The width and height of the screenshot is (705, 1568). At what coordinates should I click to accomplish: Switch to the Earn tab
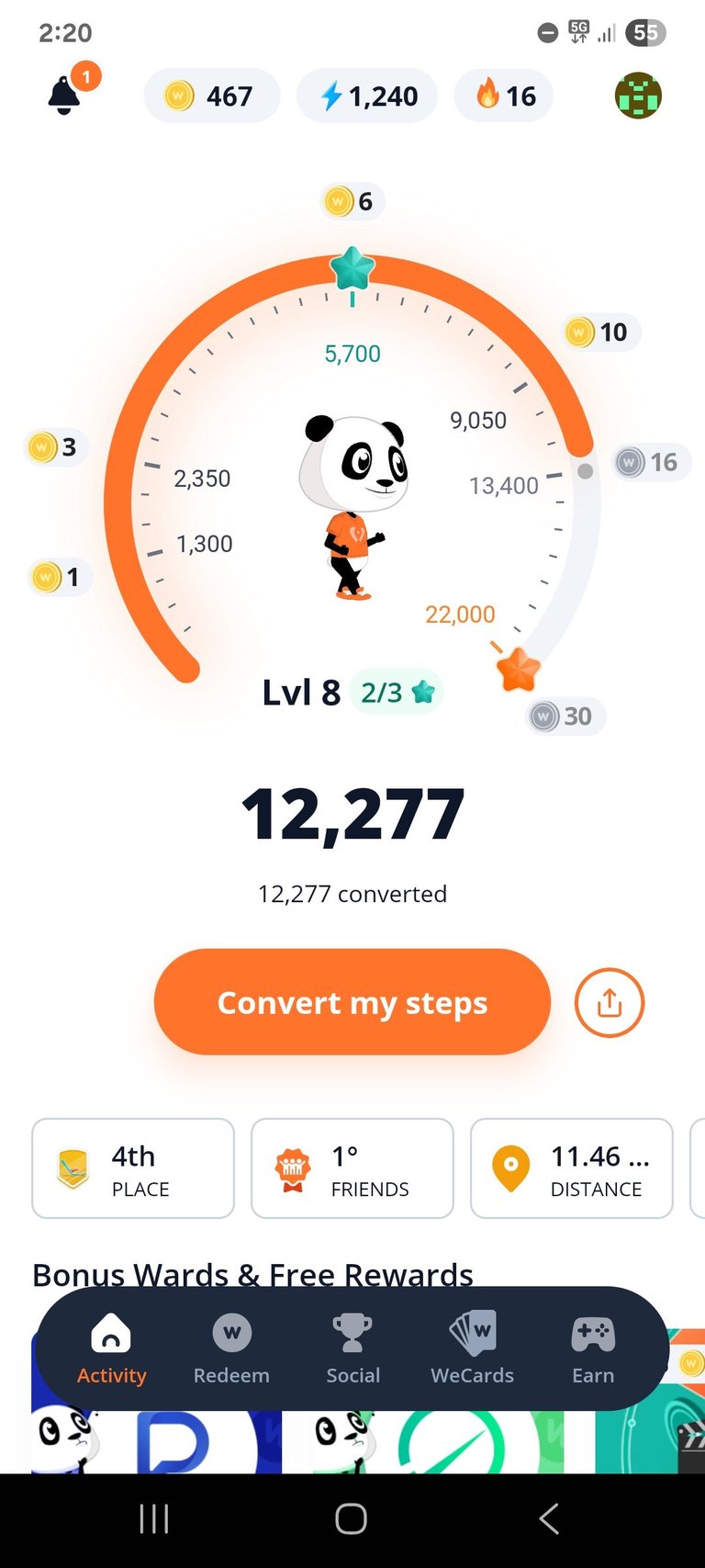point(593,1348)
